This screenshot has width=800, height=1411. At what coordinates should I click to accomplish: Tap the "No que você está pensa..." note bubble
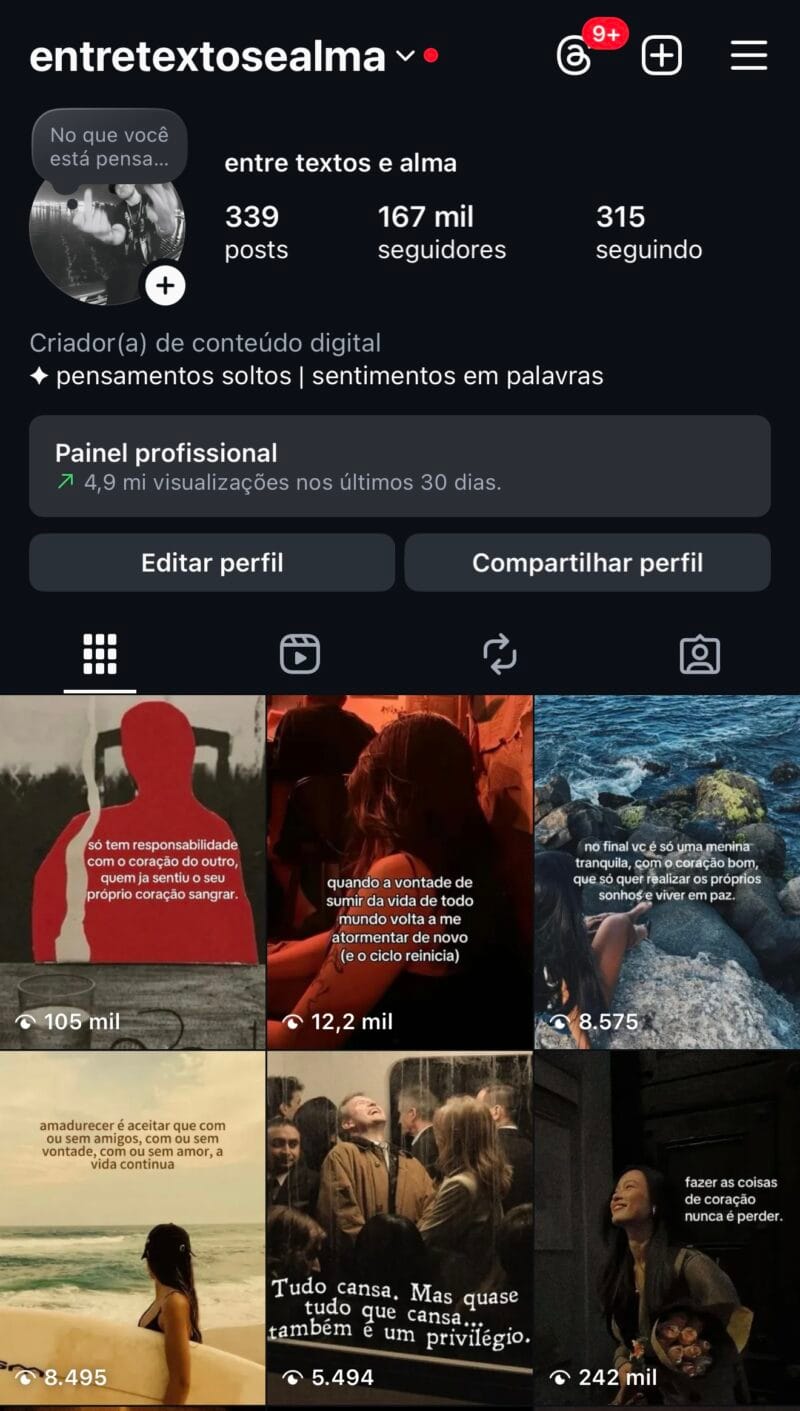pyautogui.click(x=110, y=146)
